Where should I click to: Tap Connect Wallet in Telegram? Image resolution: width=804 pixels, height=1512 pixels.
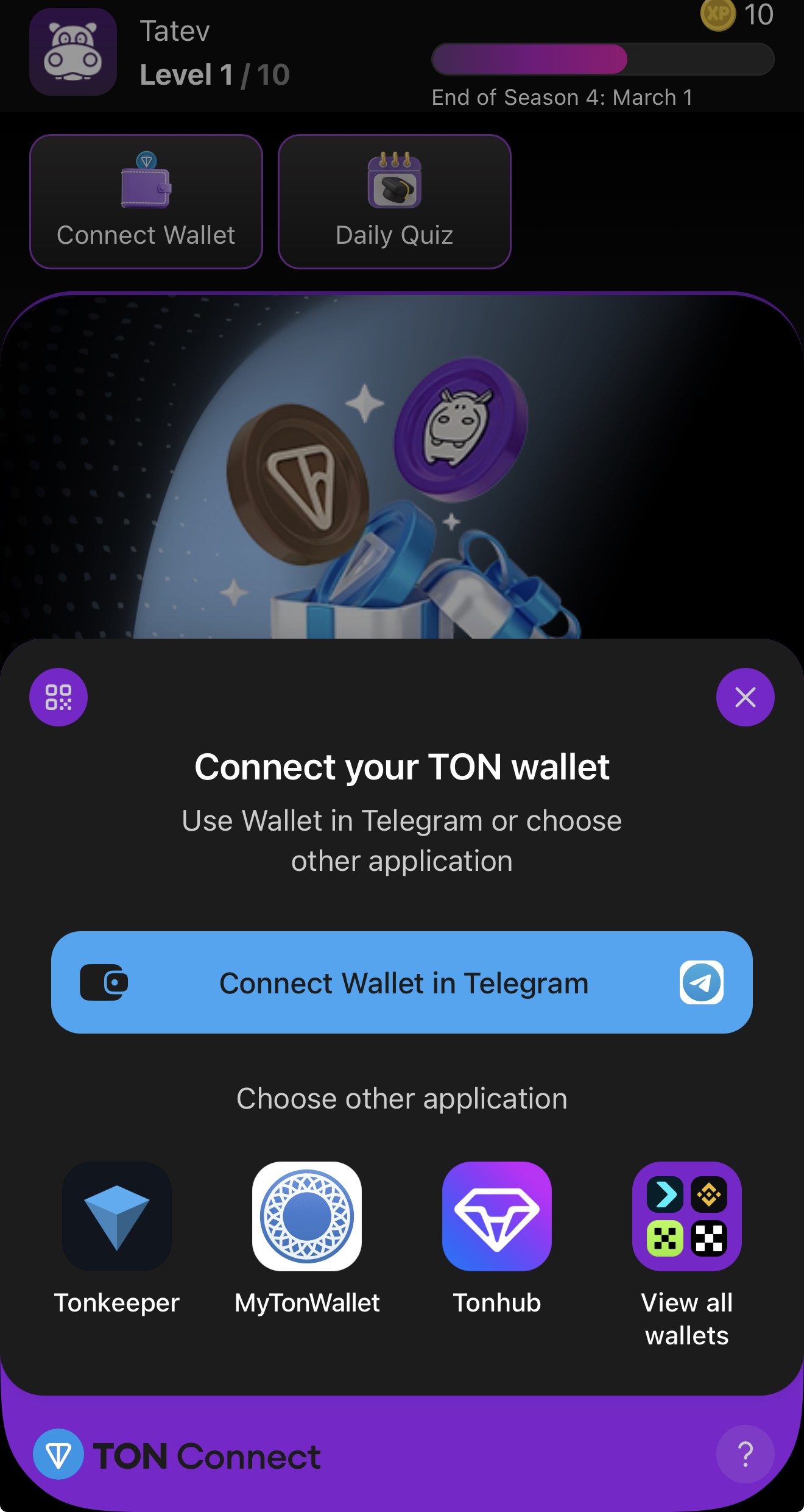coord(402,982)
